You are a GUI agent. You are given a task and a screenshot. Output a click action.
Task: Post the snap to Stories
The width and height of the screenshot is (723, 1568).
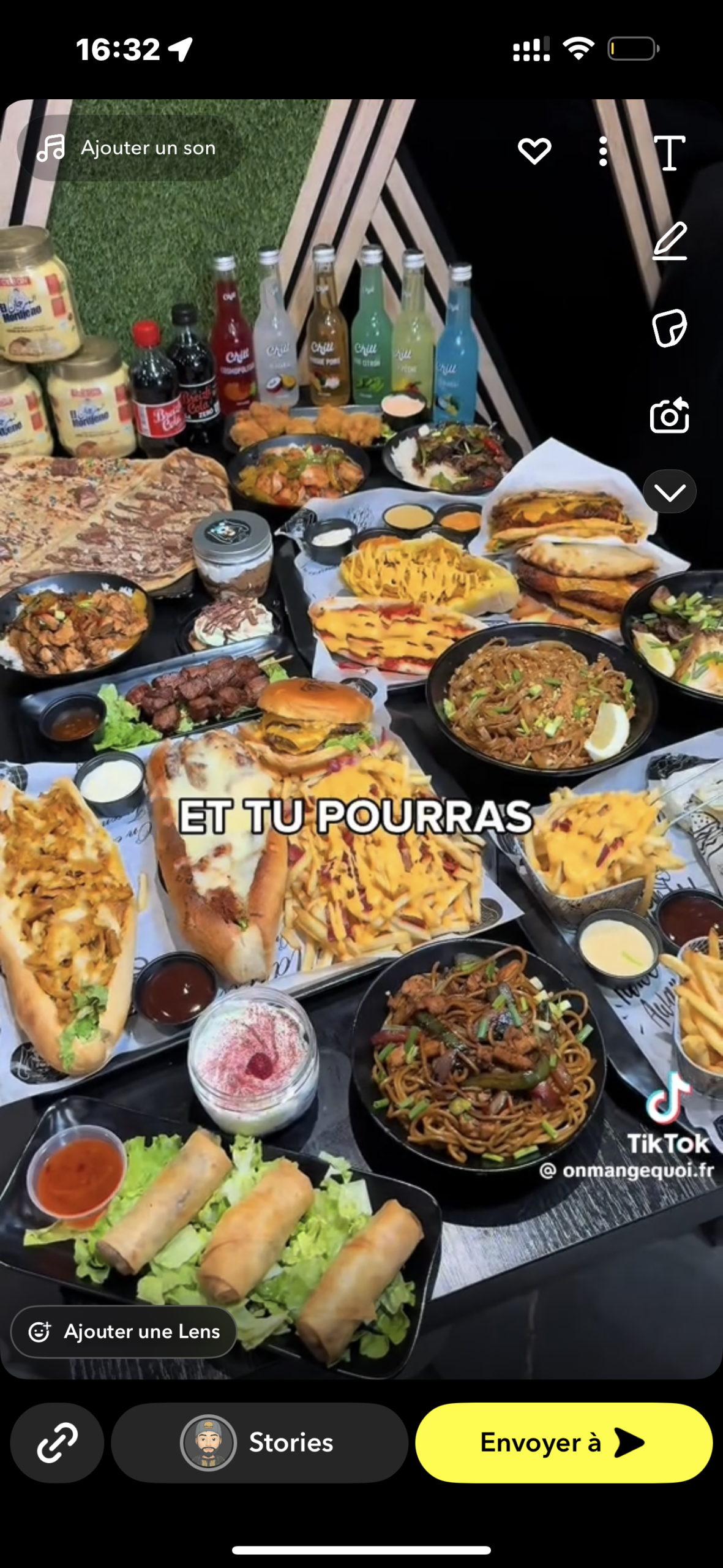tap(260, 1442)
